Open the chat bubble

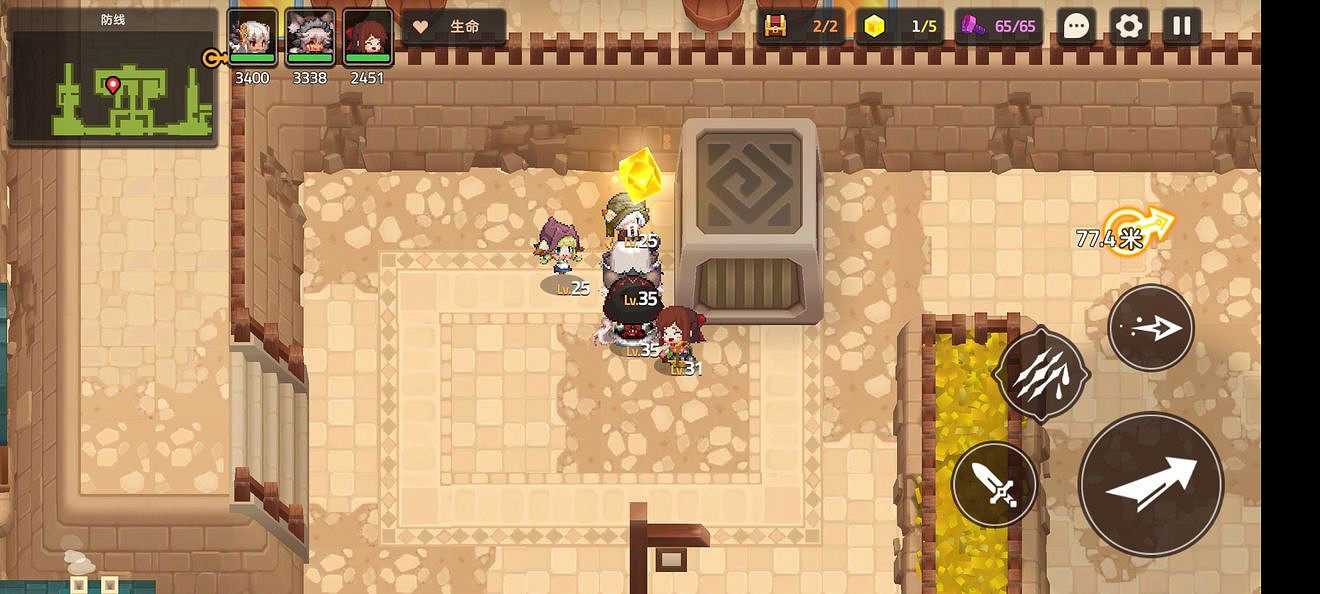[x=1076, y=26]
